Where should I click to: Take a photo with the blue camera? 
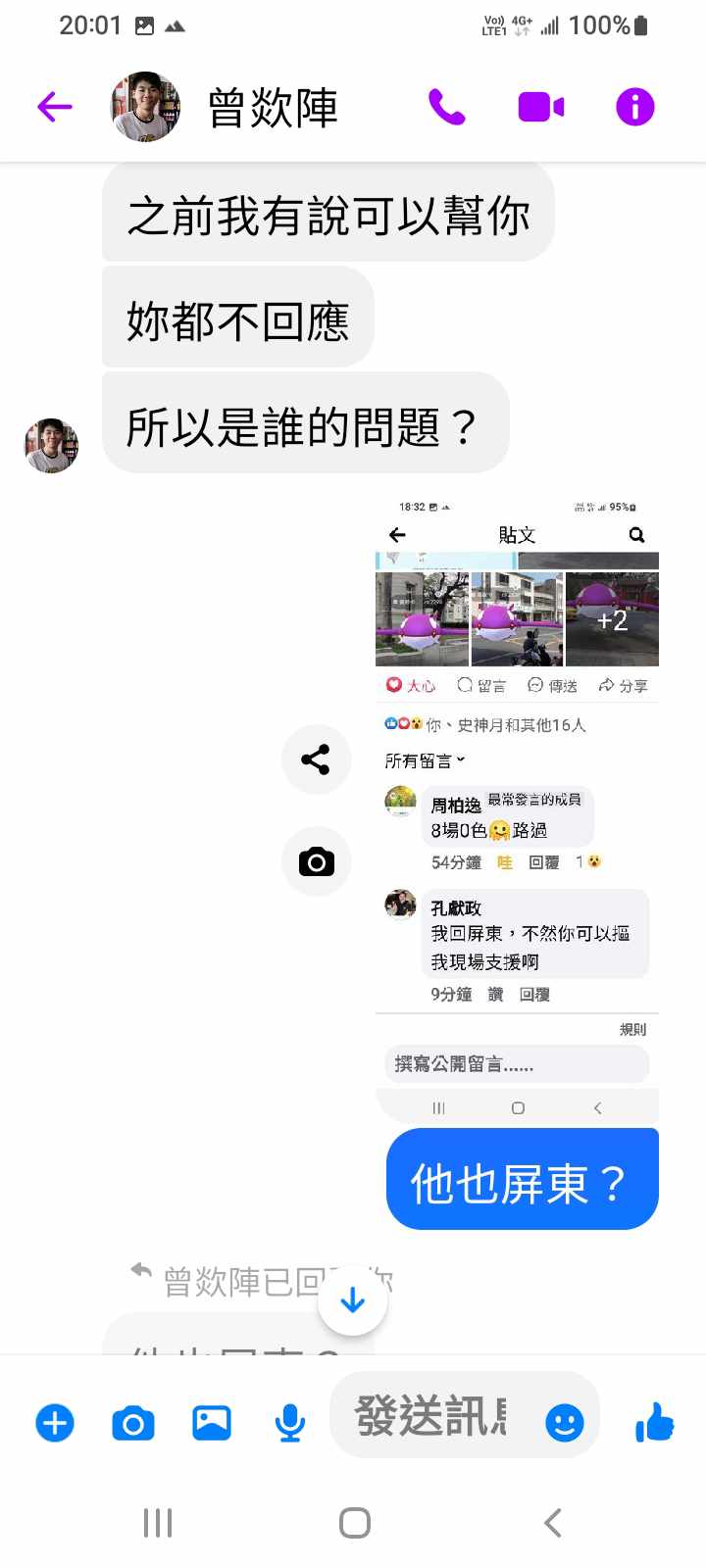133,1422
